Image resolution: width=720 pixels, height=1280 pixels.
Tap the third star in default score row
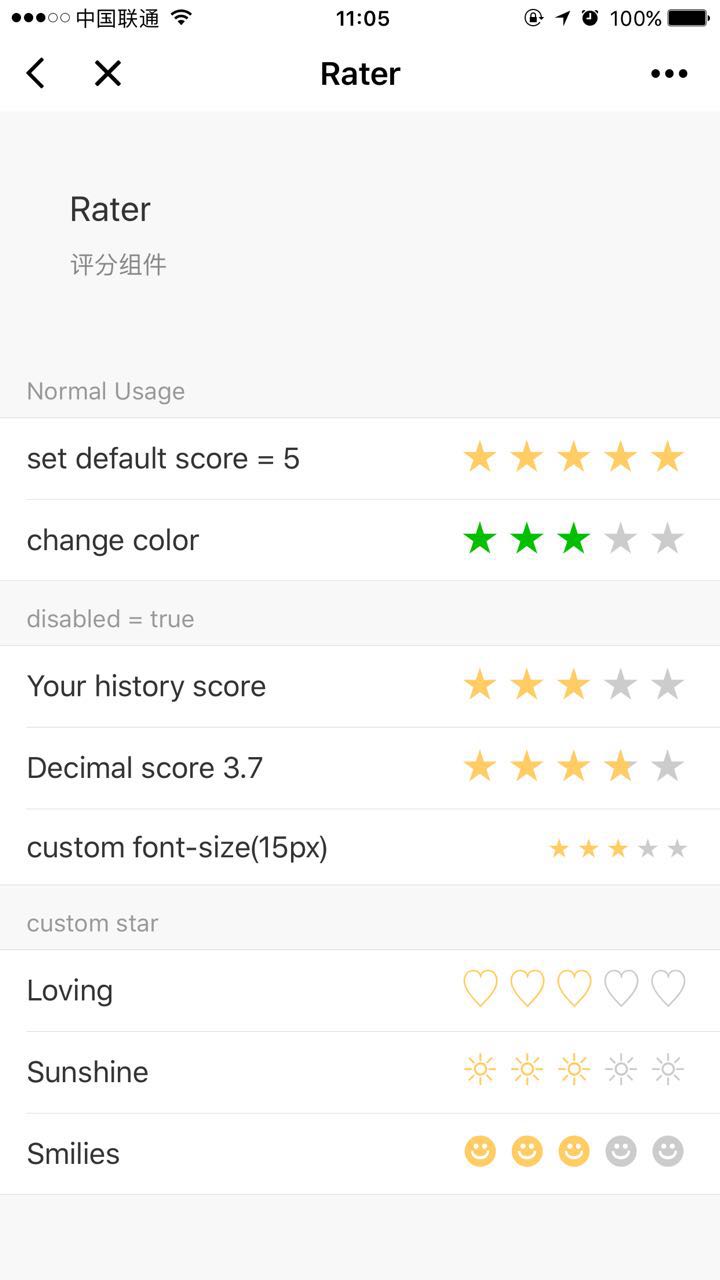(x=574, y=458)
